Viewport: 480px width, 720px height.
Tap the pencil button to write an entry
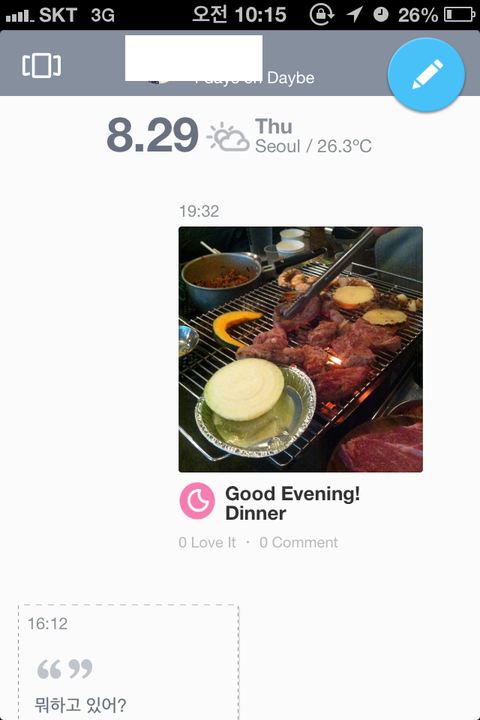point(426,74)
